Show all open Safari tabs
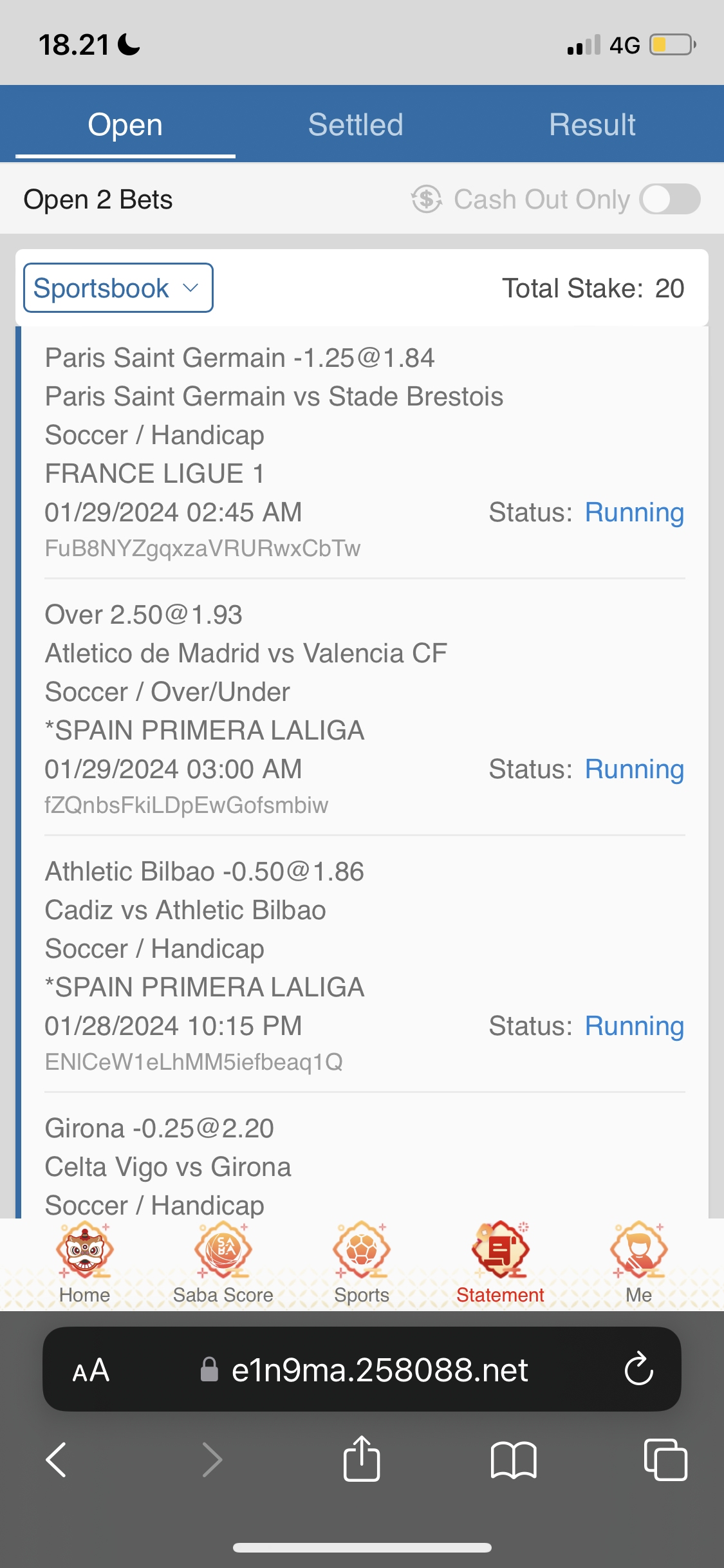 665,1459
